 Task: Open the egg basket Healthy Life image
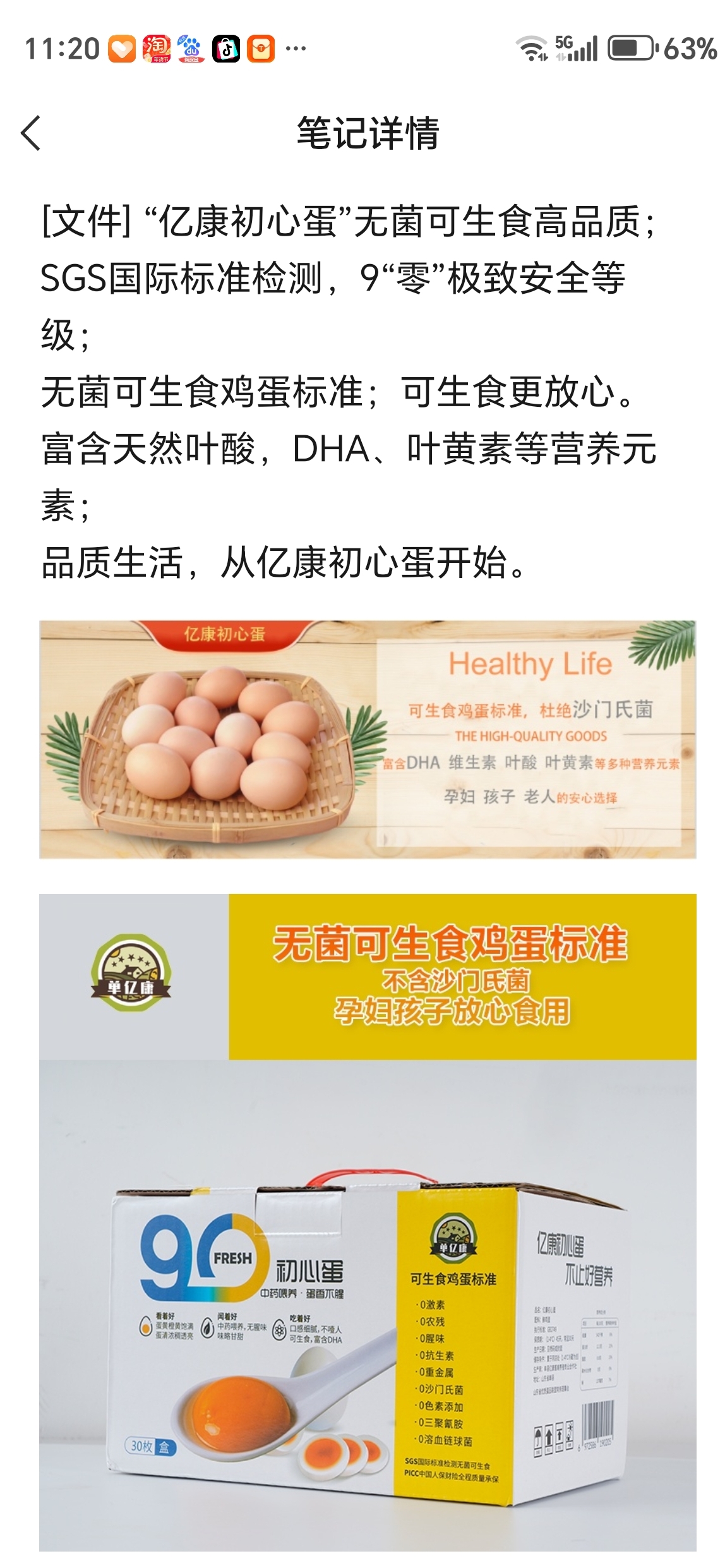click(368, 740)
